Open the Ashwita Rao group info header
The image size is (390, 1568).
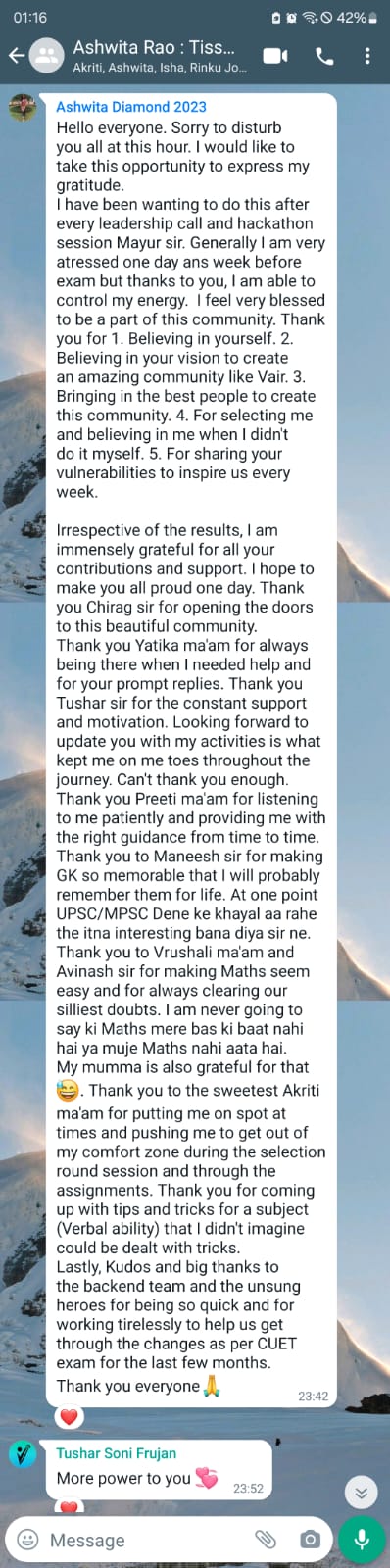(x=155, y=56)
